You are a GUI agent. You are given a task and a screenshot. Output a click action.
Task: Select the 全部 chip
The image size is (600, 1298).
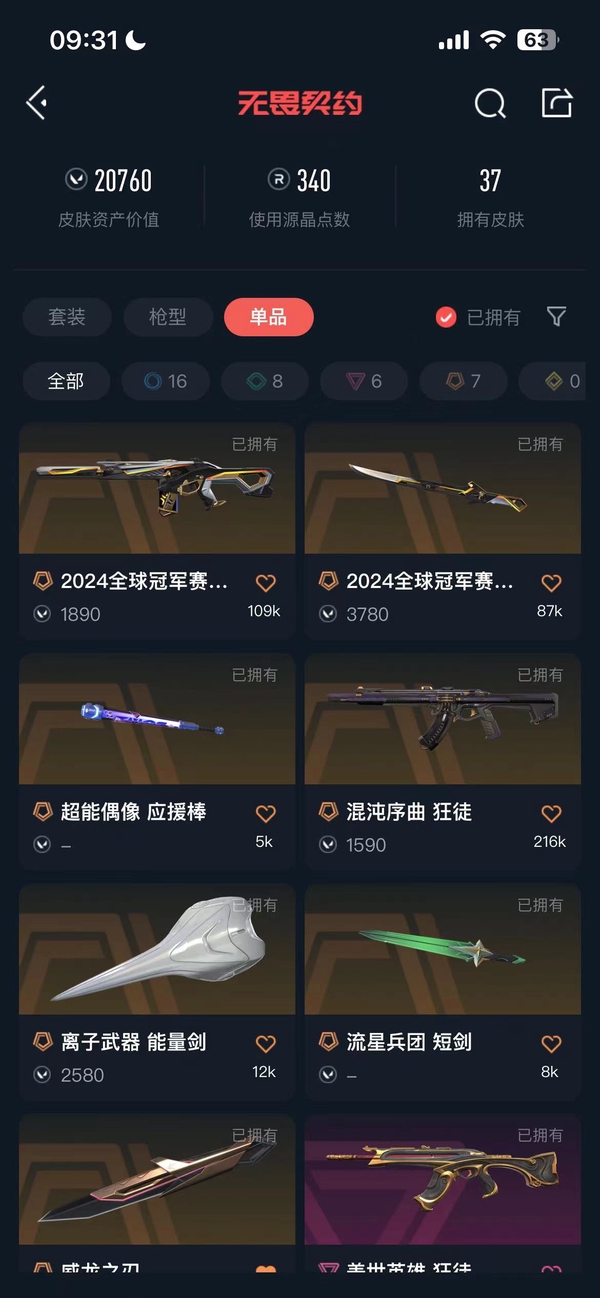coord(66,381)
